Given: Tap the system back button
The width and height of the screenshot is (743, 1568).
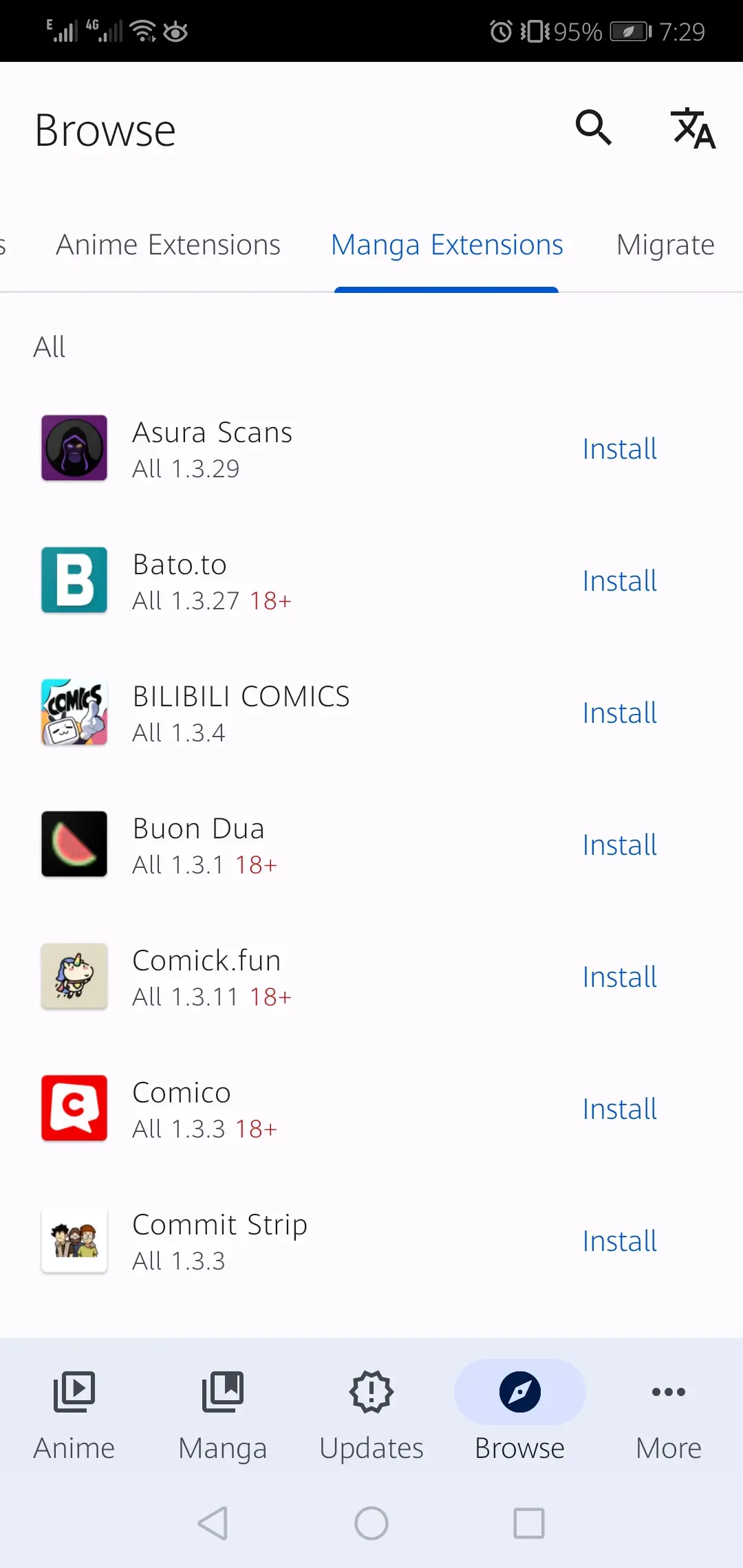Looking at the screenshot, I should click(213, 1523).
